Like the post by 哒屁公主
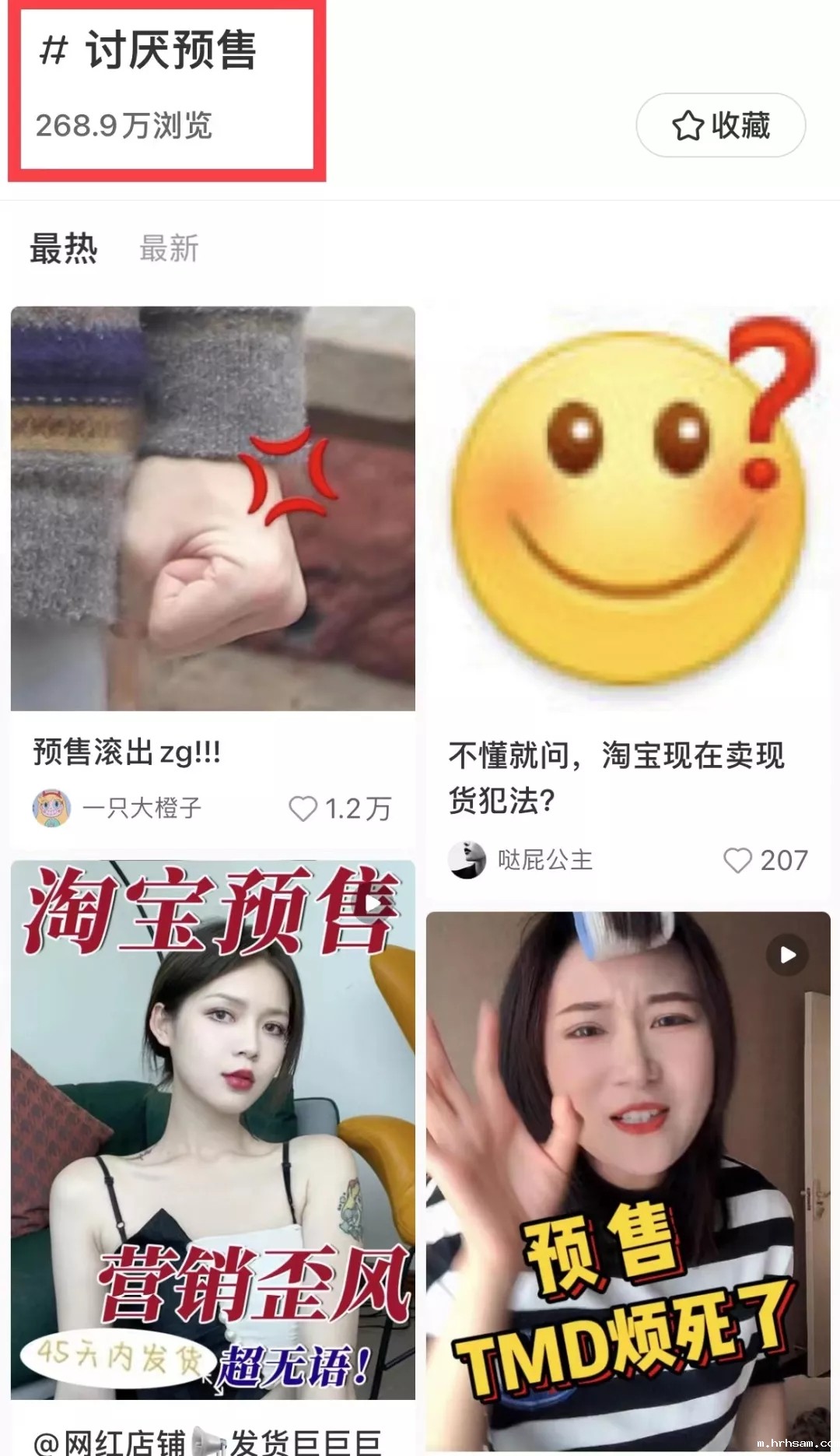This screenshot has height=1456, width=840. pos(737,860)
